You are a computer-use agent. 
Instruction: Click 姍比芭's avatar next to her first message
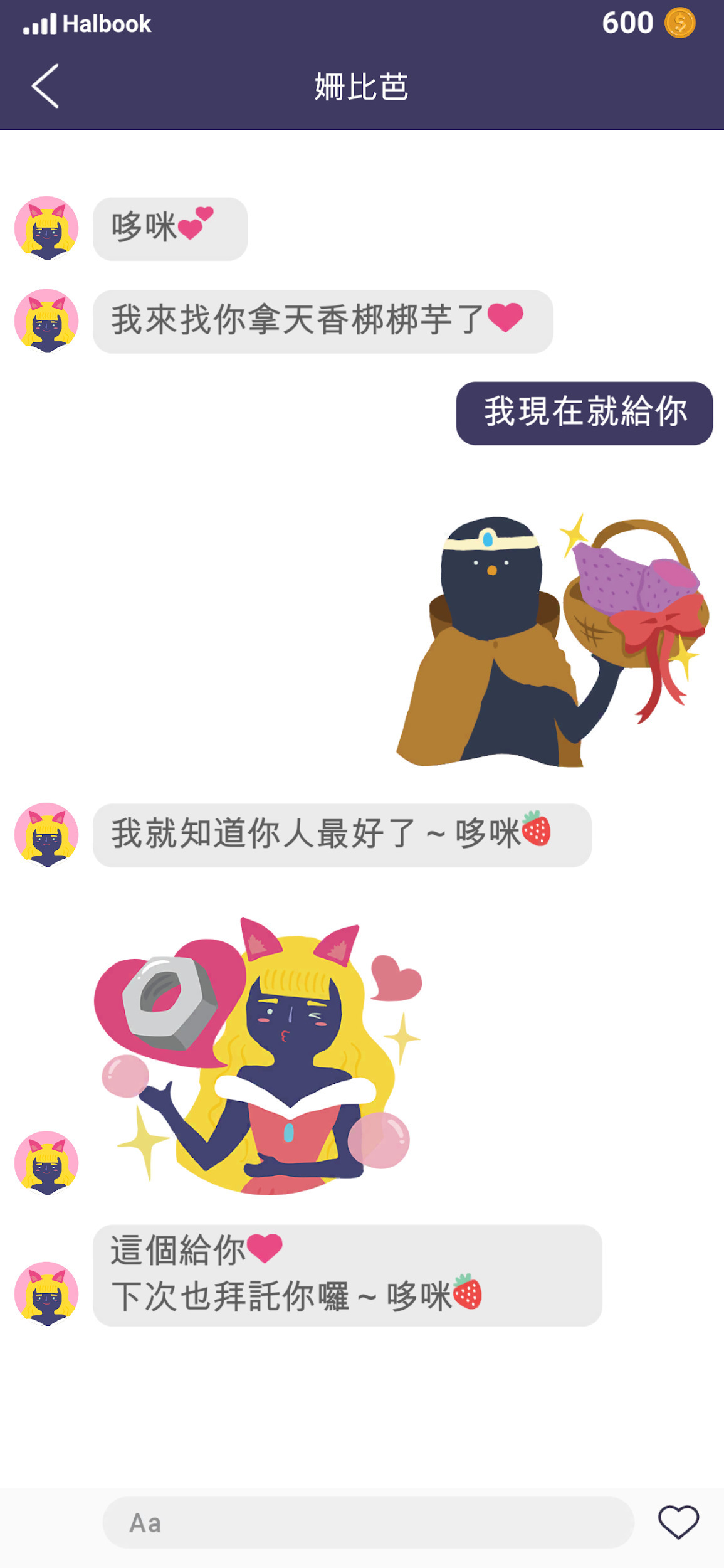tap(46, 228)
